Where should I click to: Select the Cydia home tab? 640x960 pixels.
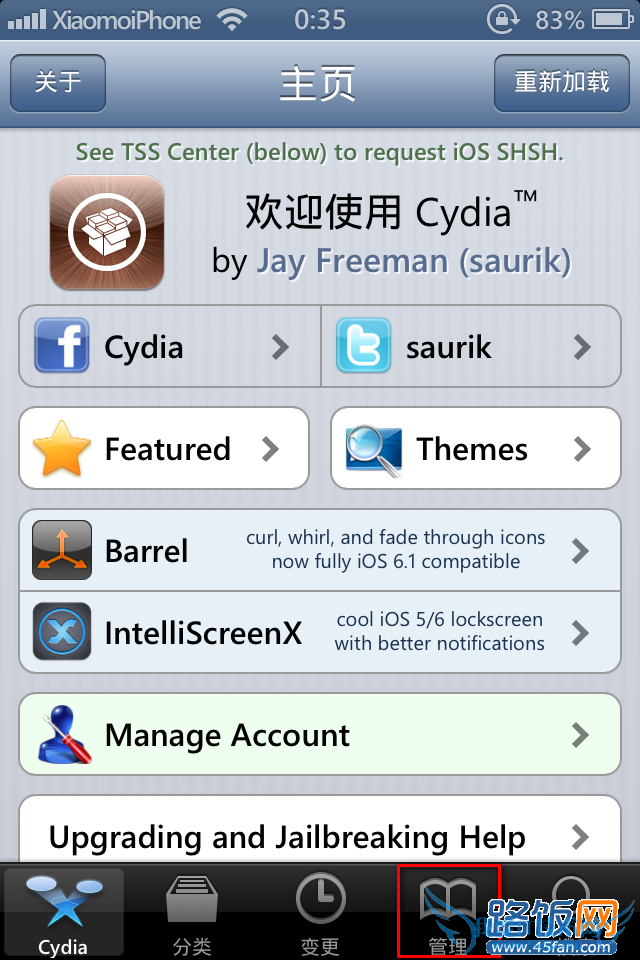tap(64, 911)
